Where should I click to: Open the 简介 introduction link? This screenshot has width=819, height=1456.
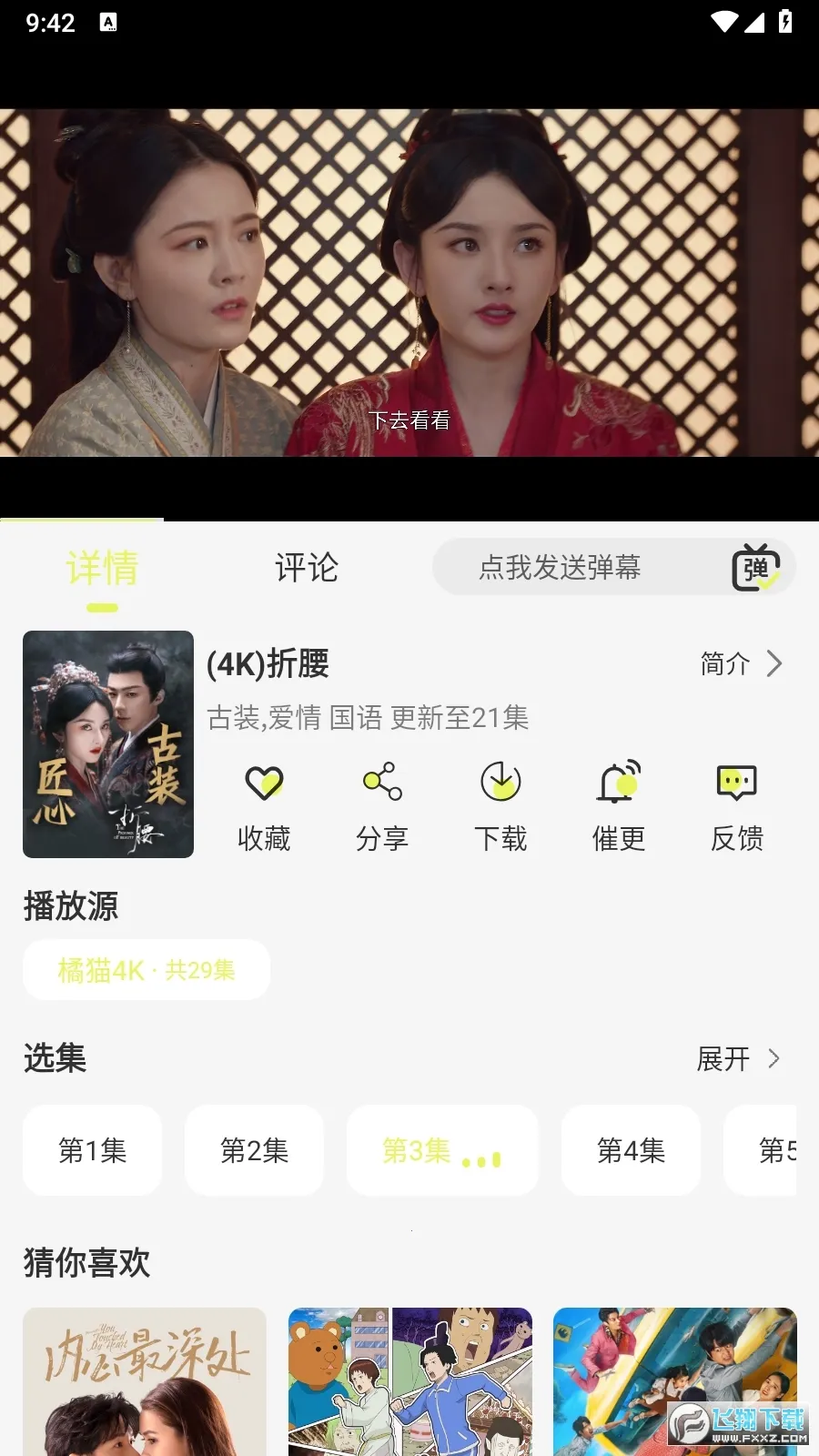coord(740,663)
